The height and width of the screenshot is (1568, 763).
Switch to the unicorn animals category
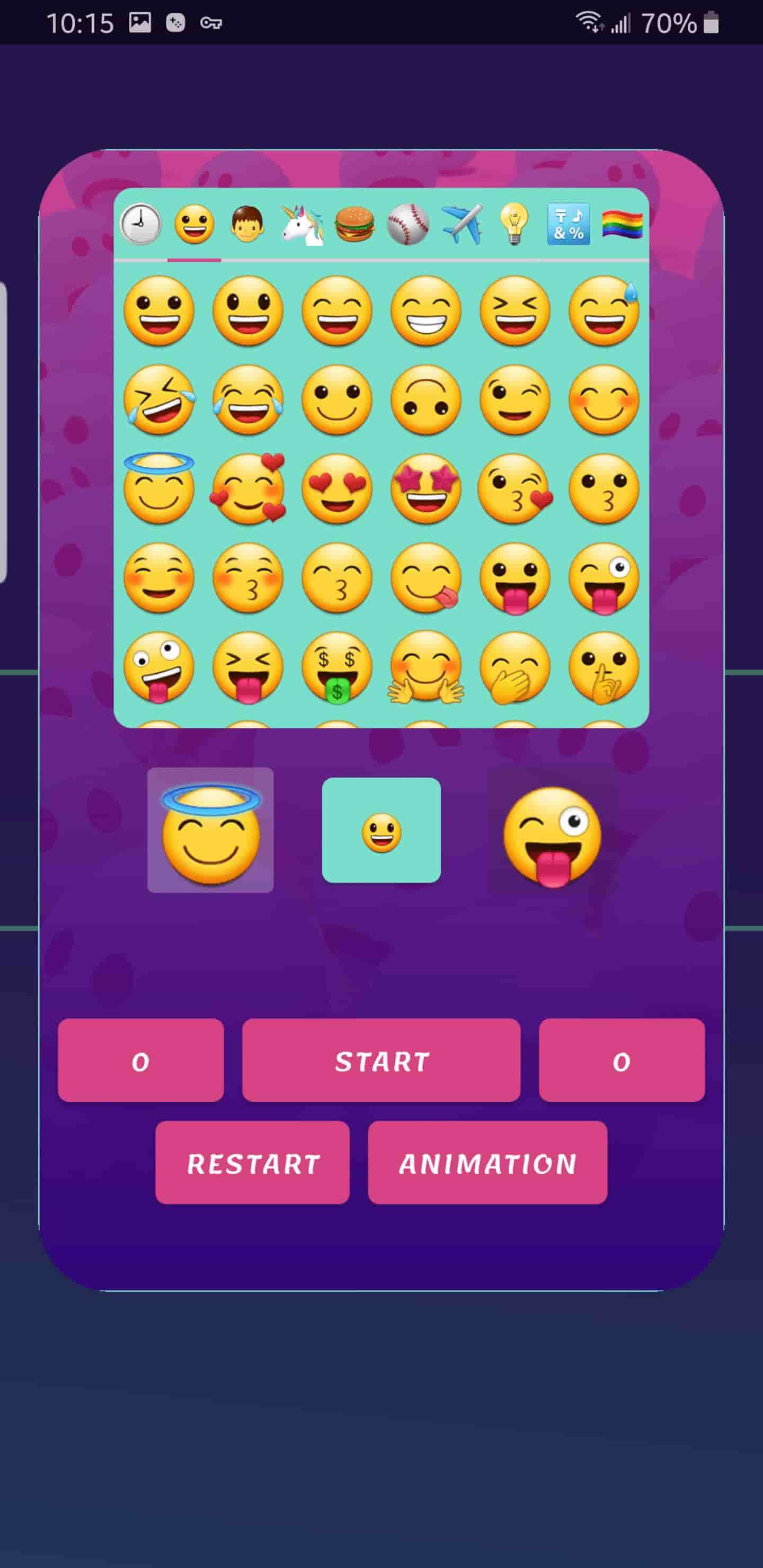301,224
